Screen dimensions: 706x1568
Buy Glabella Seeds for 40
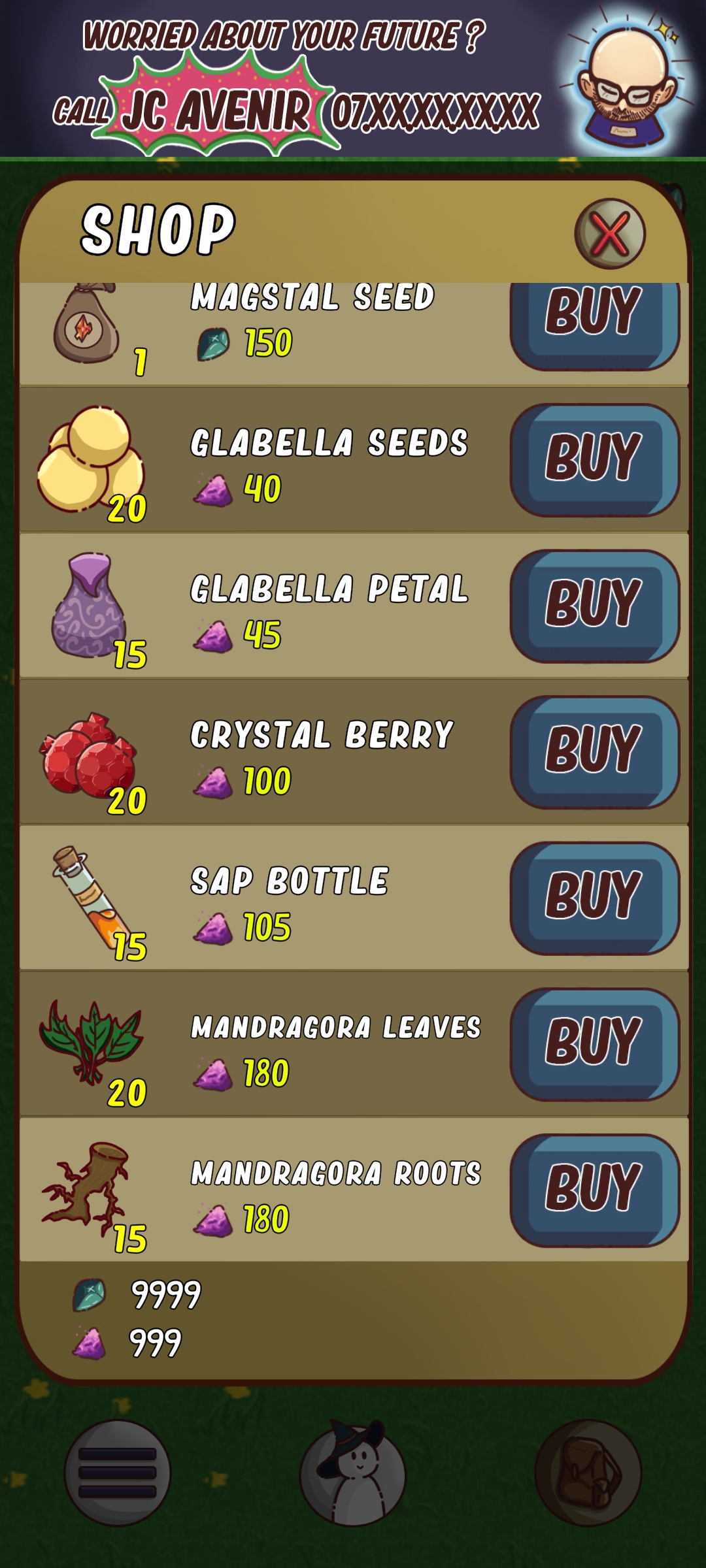point(594,459)
